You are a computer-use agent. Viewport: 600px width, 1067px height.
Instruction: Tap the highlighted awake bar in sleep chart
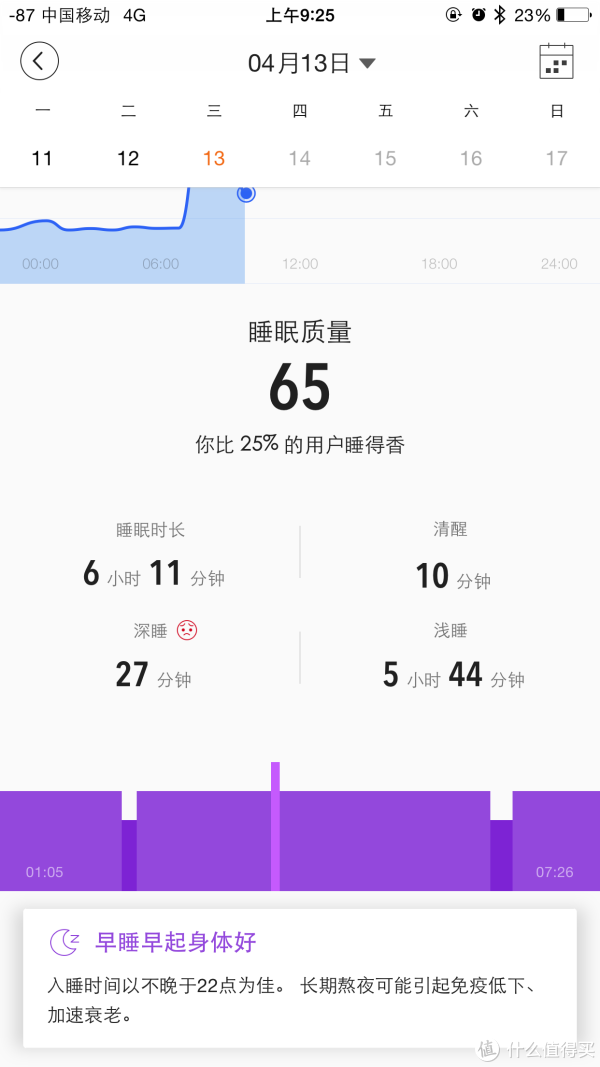(276, 826)
